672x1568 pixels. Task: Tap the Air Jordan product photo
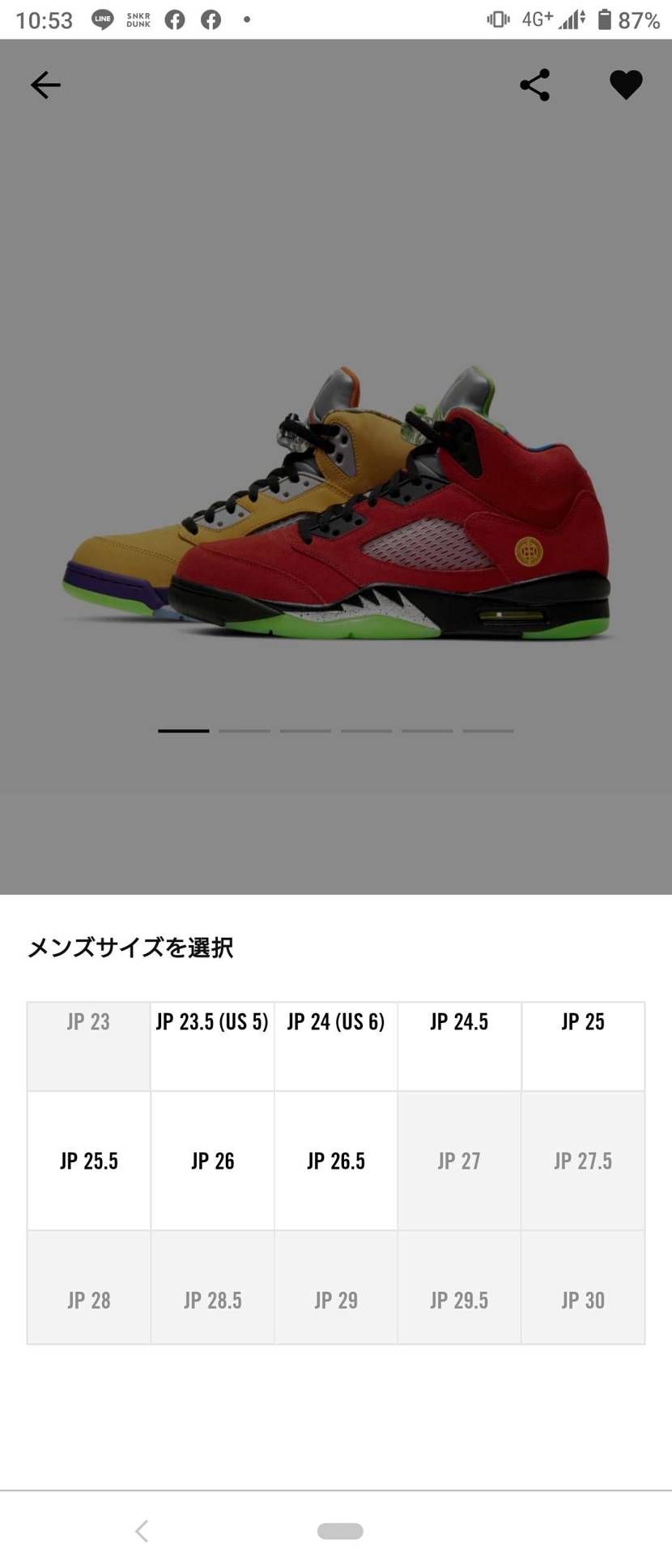click(336, 502)
